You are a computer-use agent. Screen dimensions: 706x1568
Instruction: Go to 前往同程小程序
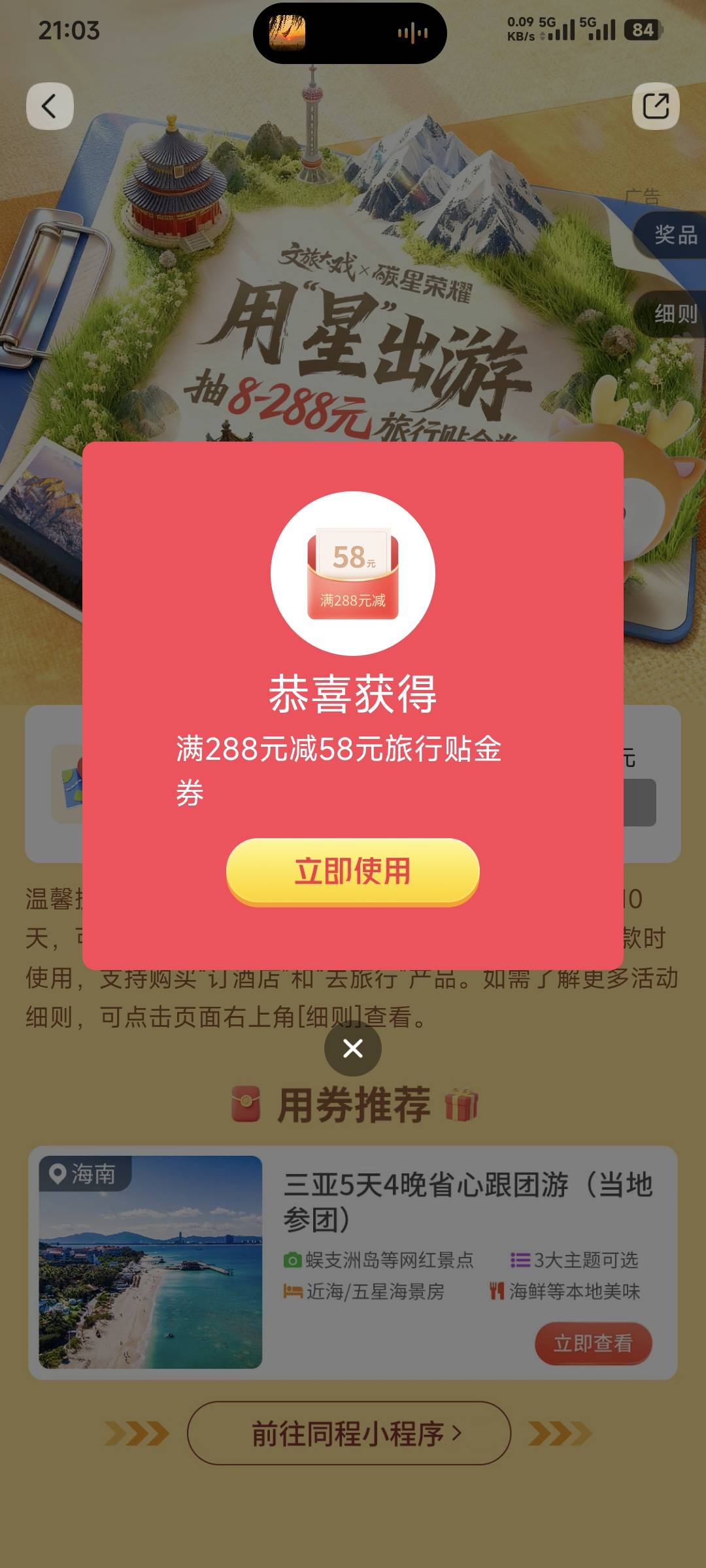pos(349,1434)
